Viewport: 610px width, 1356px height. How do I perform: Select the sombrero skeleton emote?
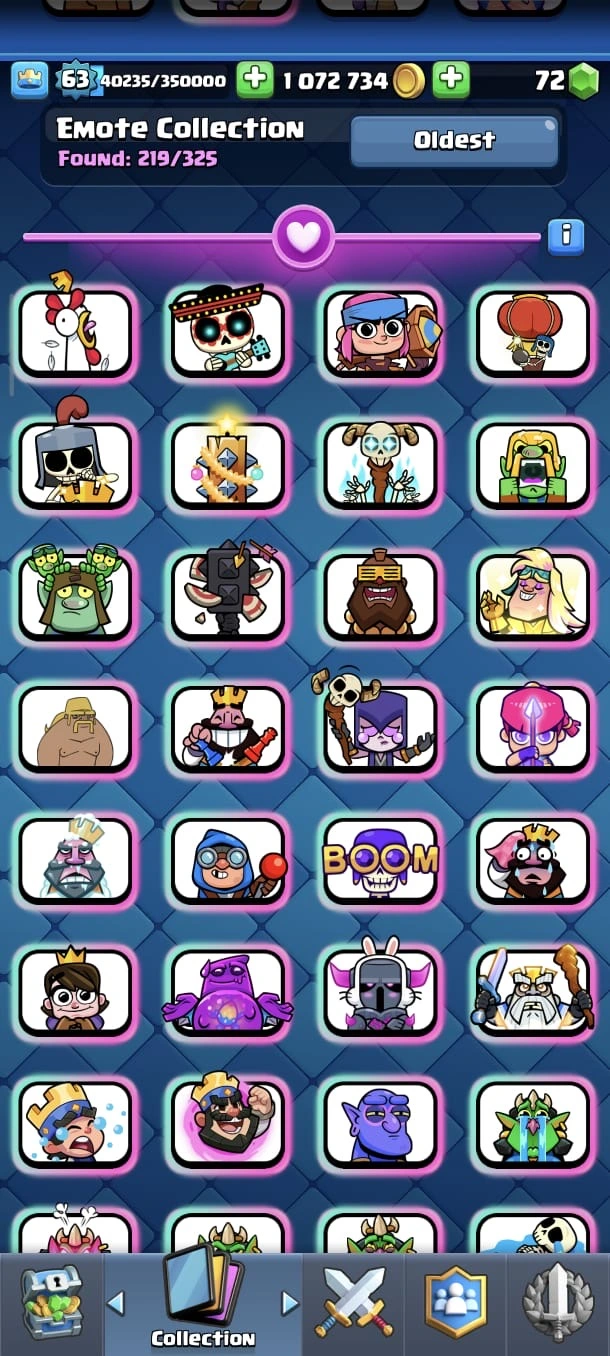(x=229, y=333)
